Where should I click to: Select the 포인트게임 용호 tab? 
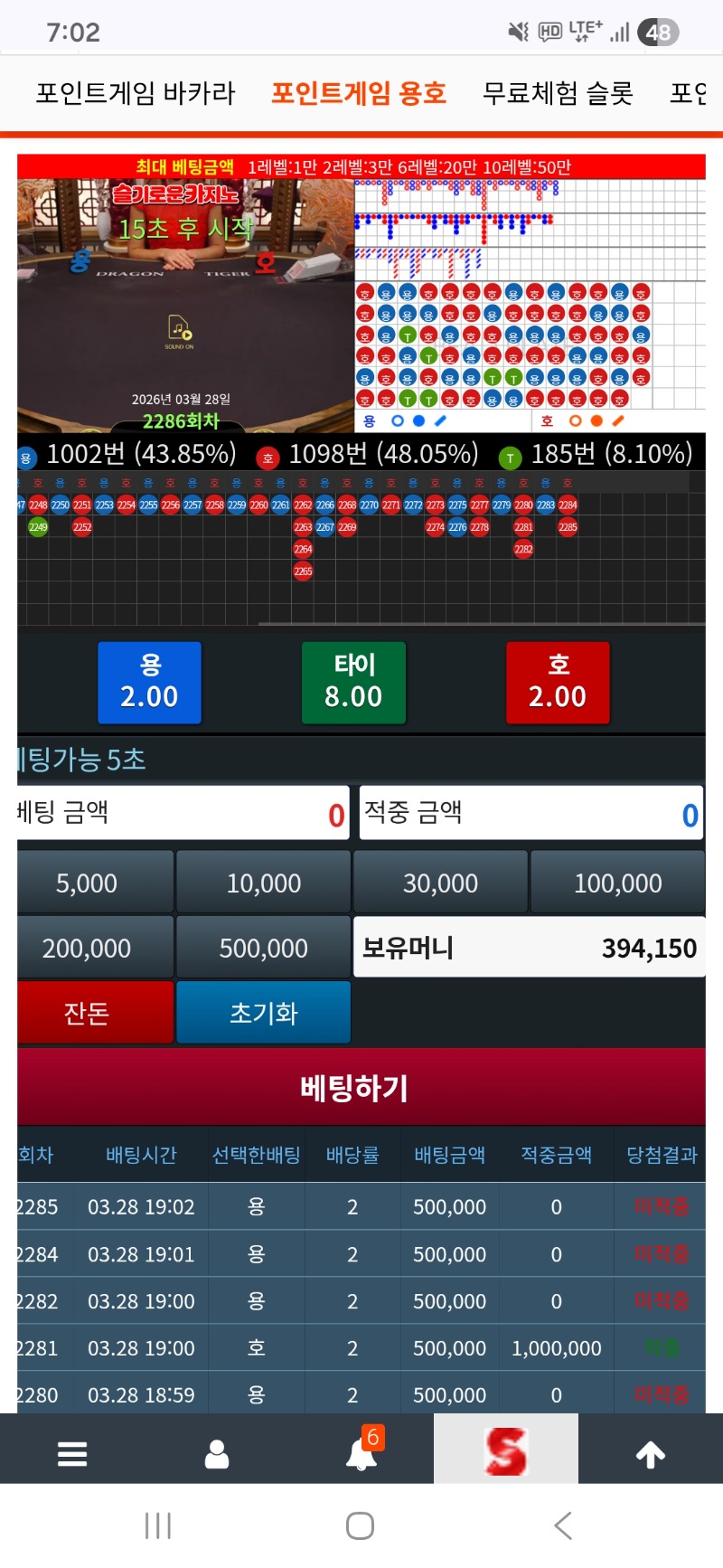359,93
